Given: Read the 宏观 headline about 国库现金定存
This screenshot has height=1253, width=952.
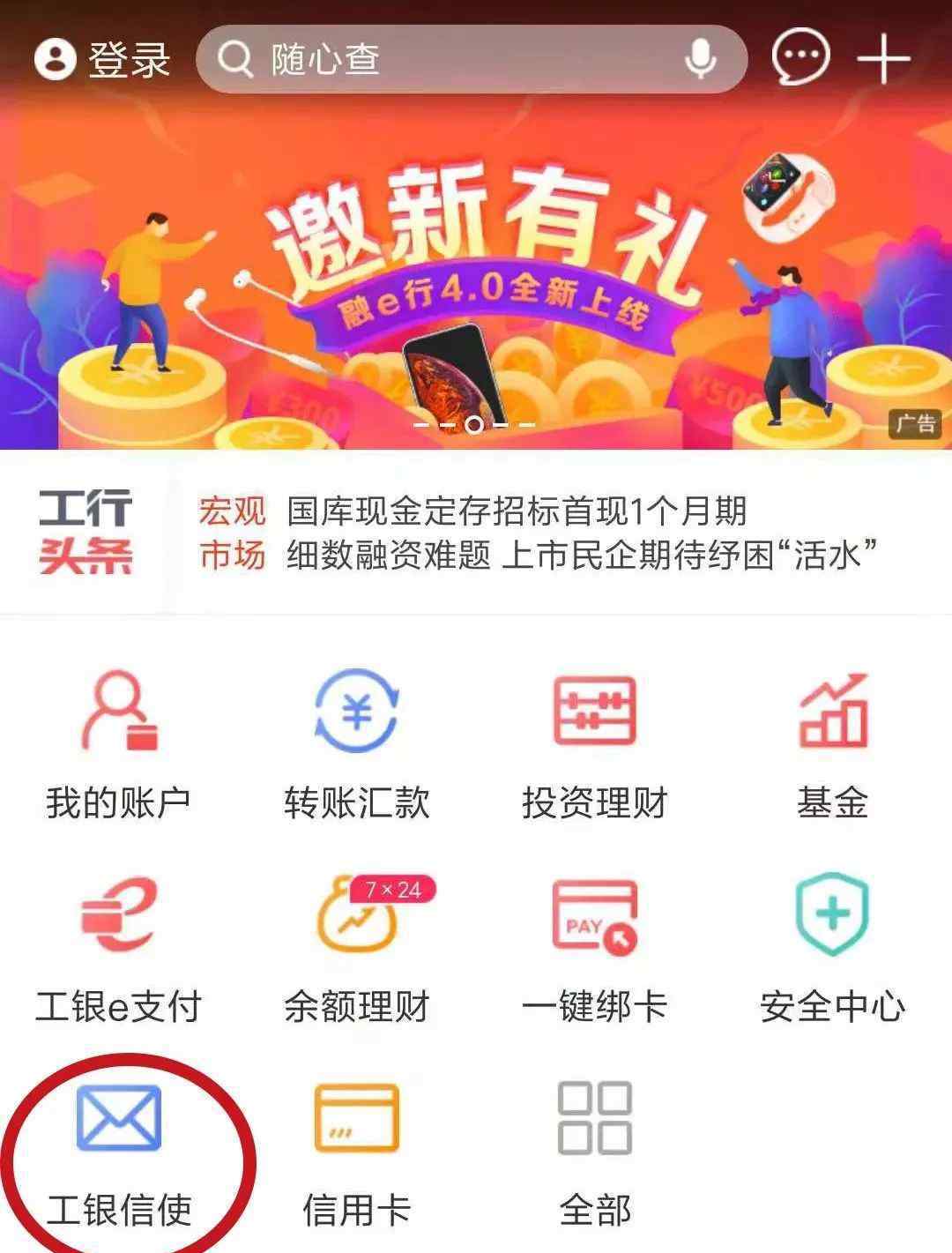Looking at the screenshot, I should (x=517, y=511).
